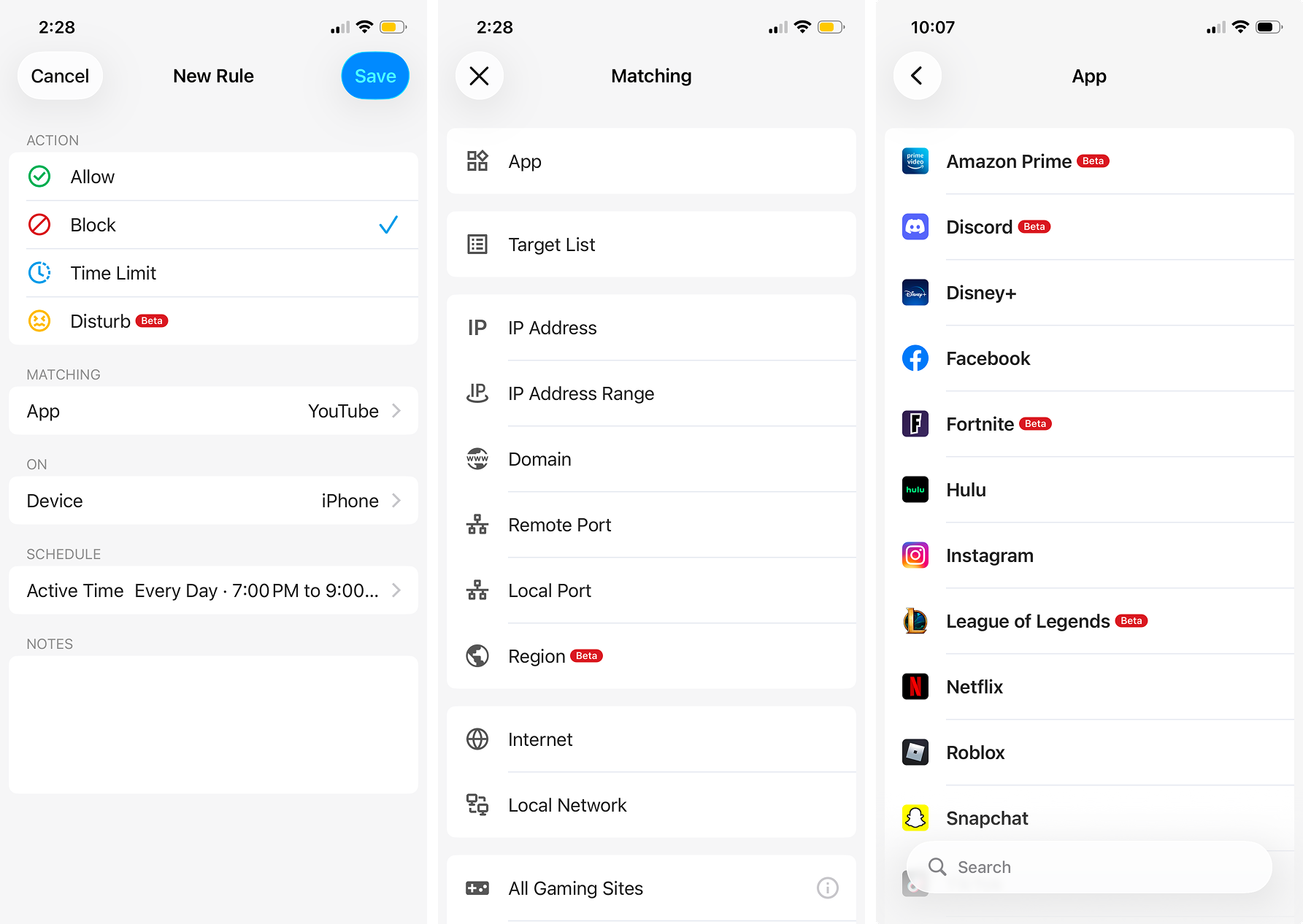Viewport: 1303px width, 924px height.
Task: Select Discord from the app list
Action: tap(1088, 227)
